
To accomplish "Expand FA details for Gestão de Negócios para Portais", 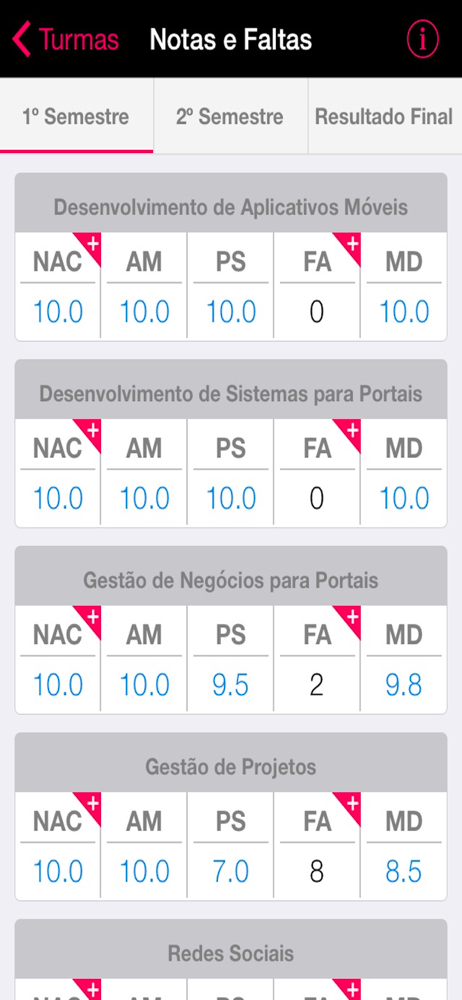I will point(346,620).
